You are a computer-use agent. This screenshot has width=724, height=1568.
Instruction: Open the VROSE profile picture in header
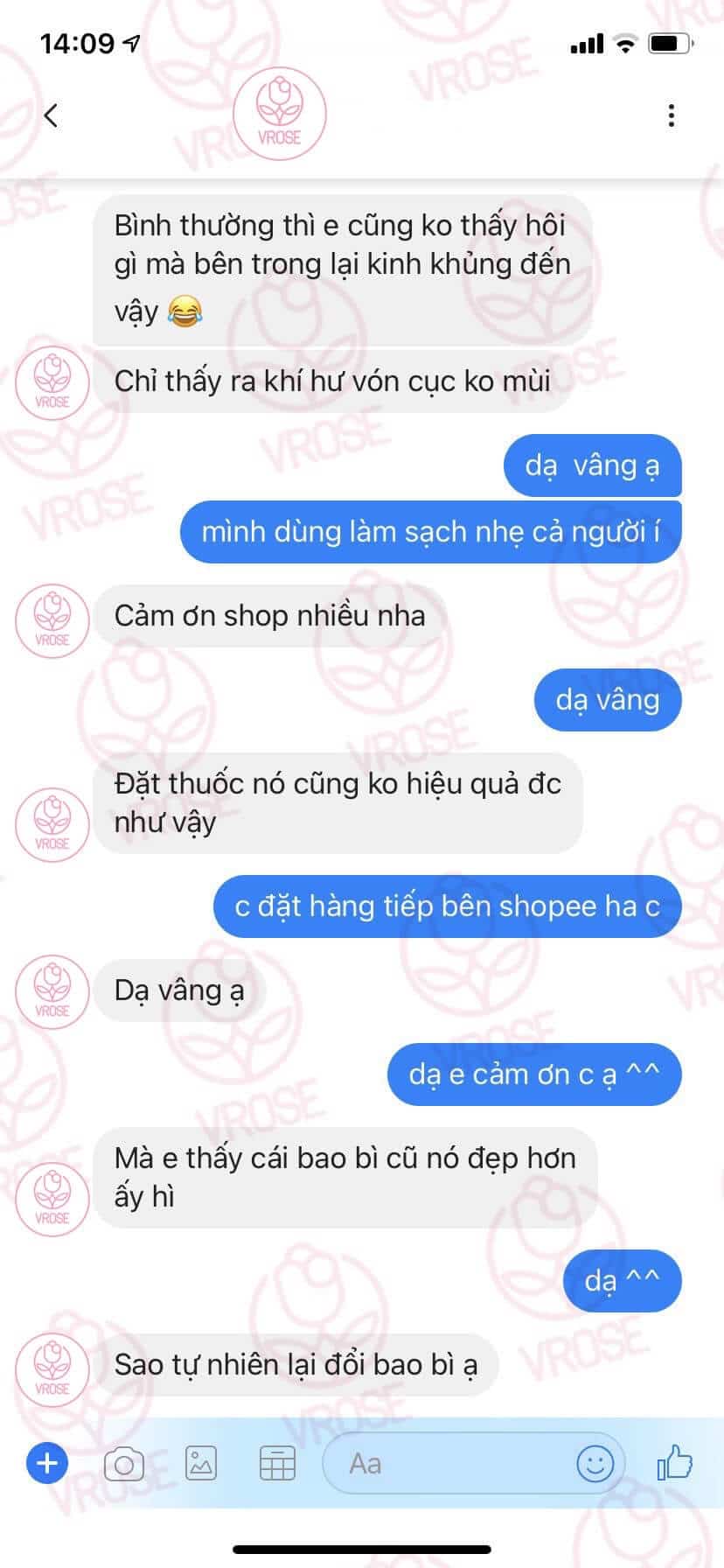pyautogui.click(x=280, y=115)
